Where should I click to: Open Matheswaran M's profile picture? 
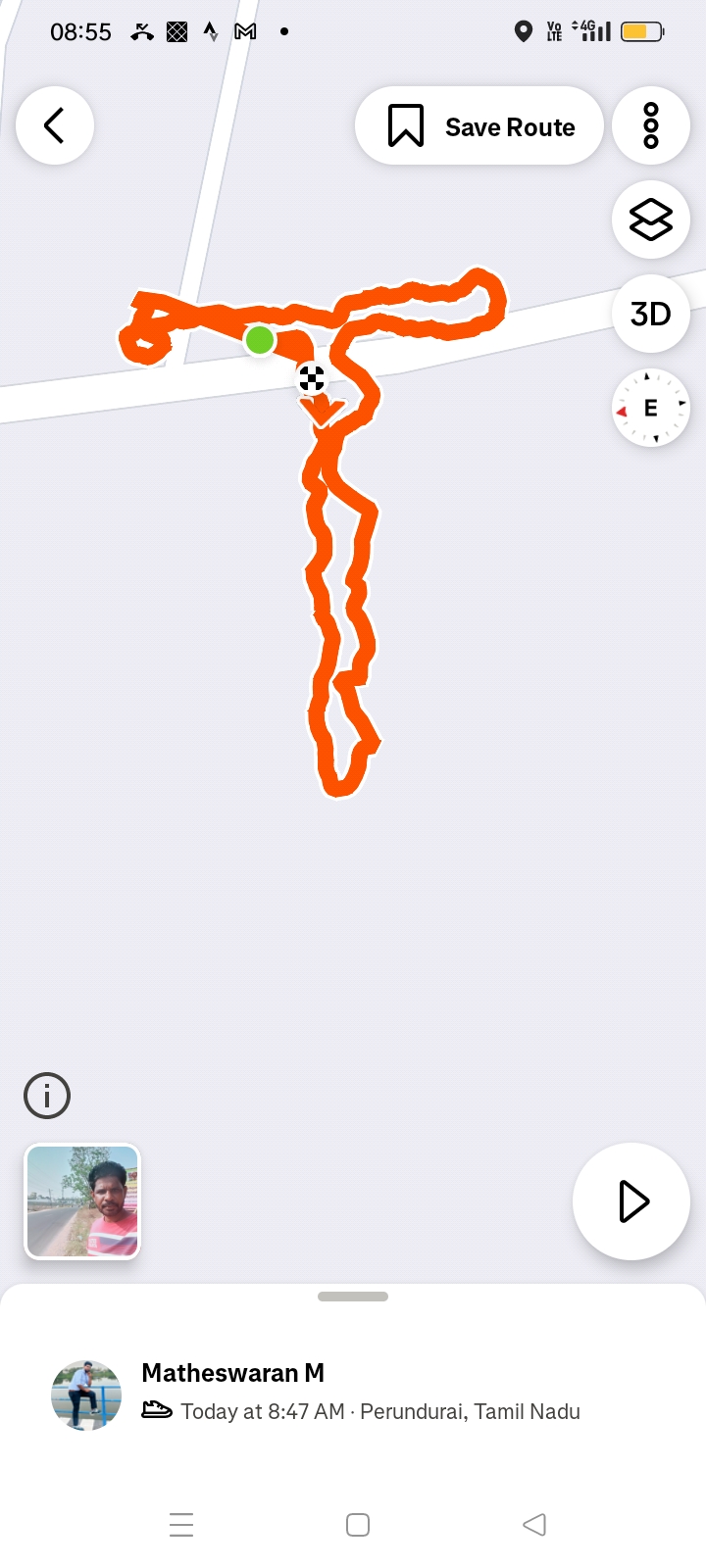86,1395
